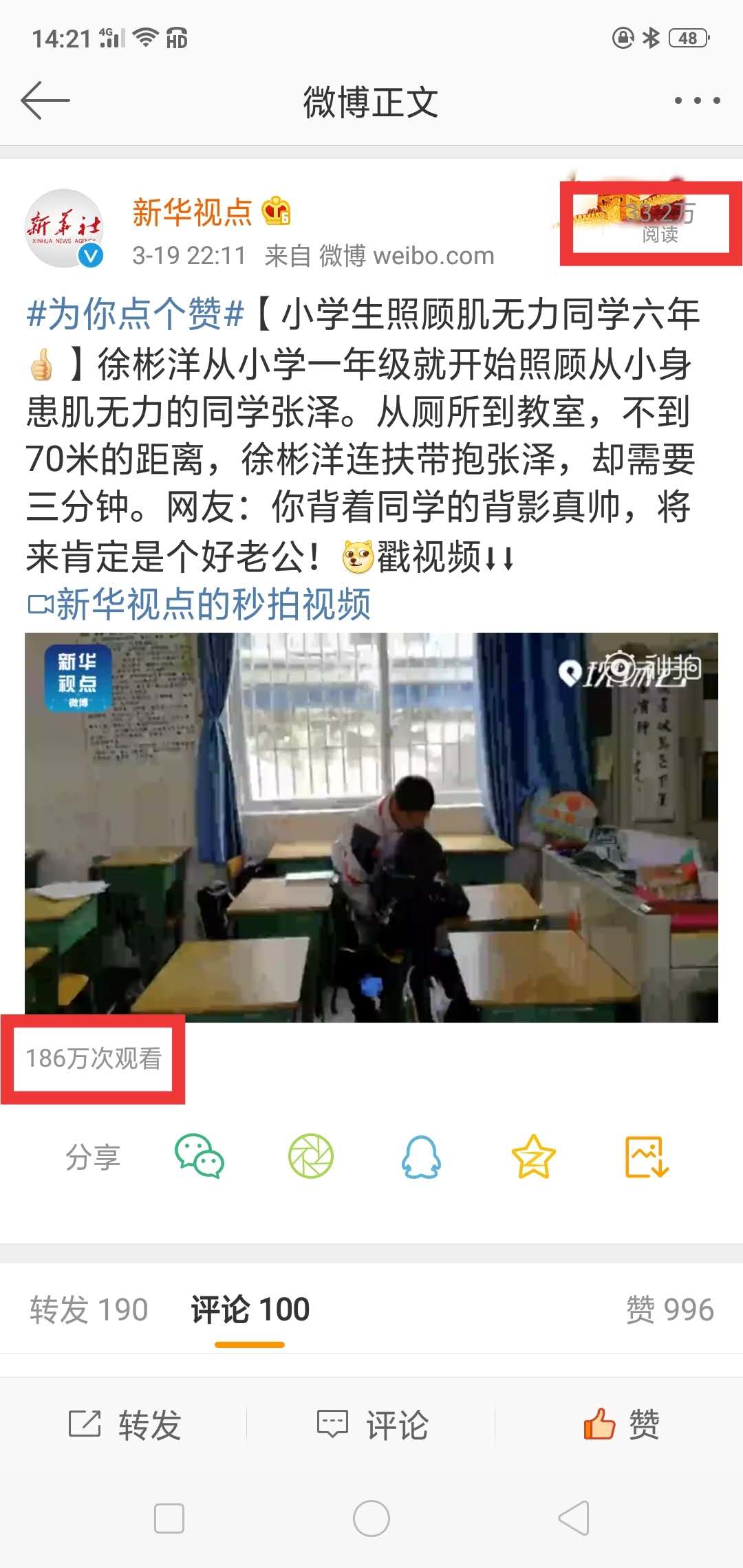Go to the system home screen
Viewport: 743px width, 1568px height.
371,1518
